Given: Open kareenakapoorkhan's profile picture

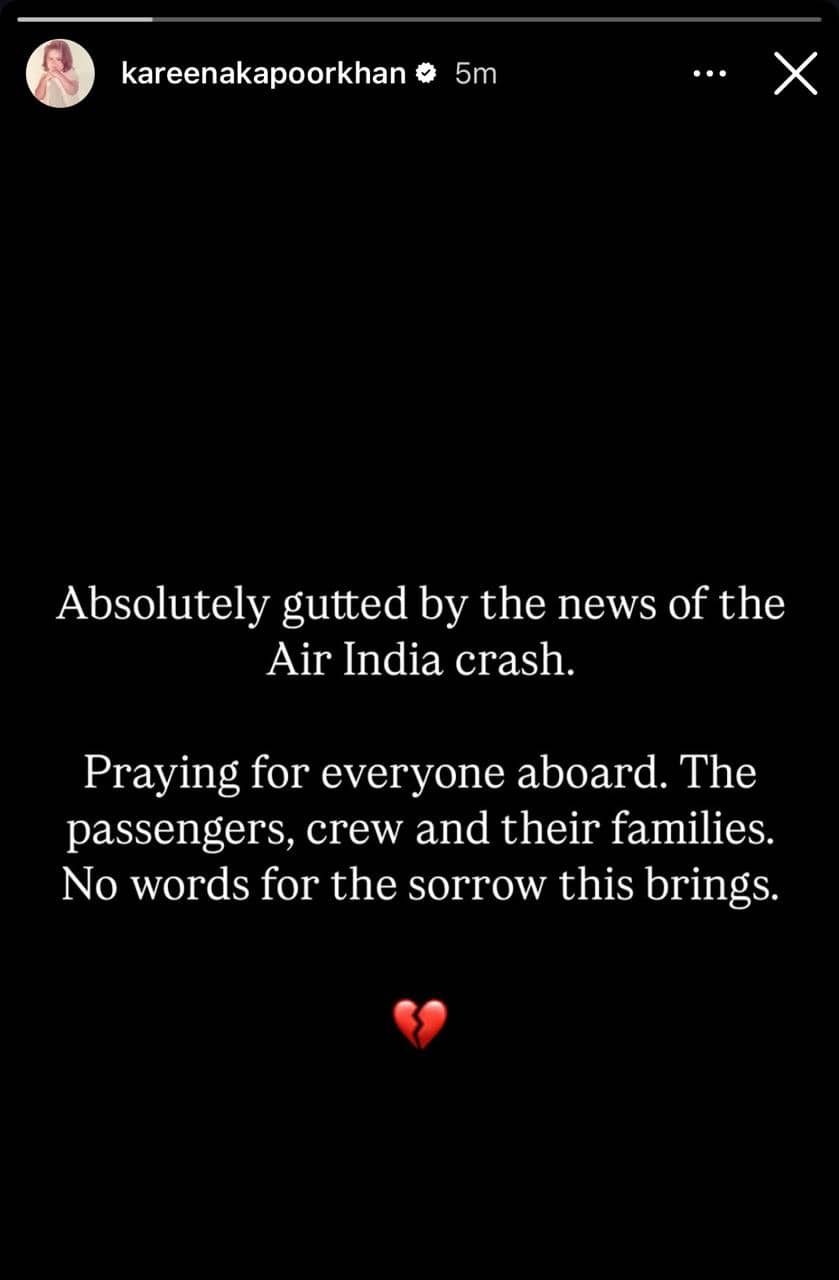Looking at the screenshot, I should pos(60,74).
